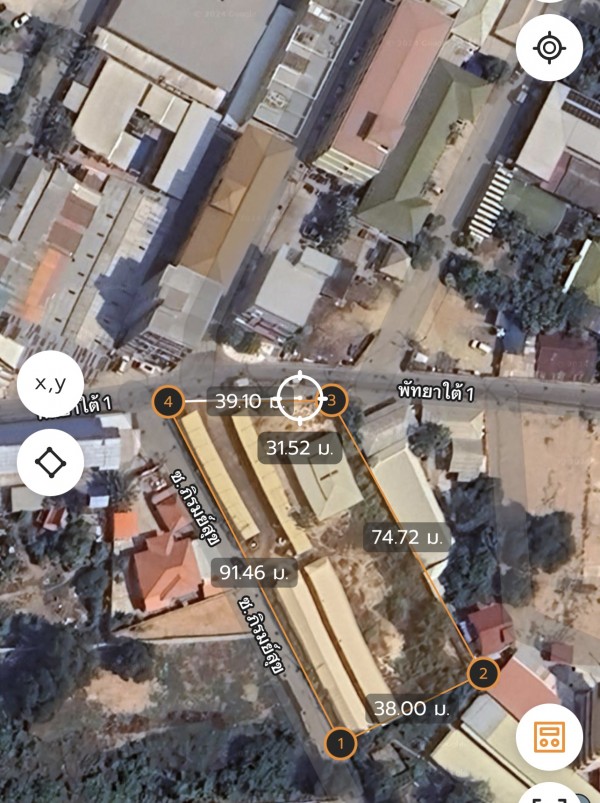Tap the diamond shape button

pos(50,462)
